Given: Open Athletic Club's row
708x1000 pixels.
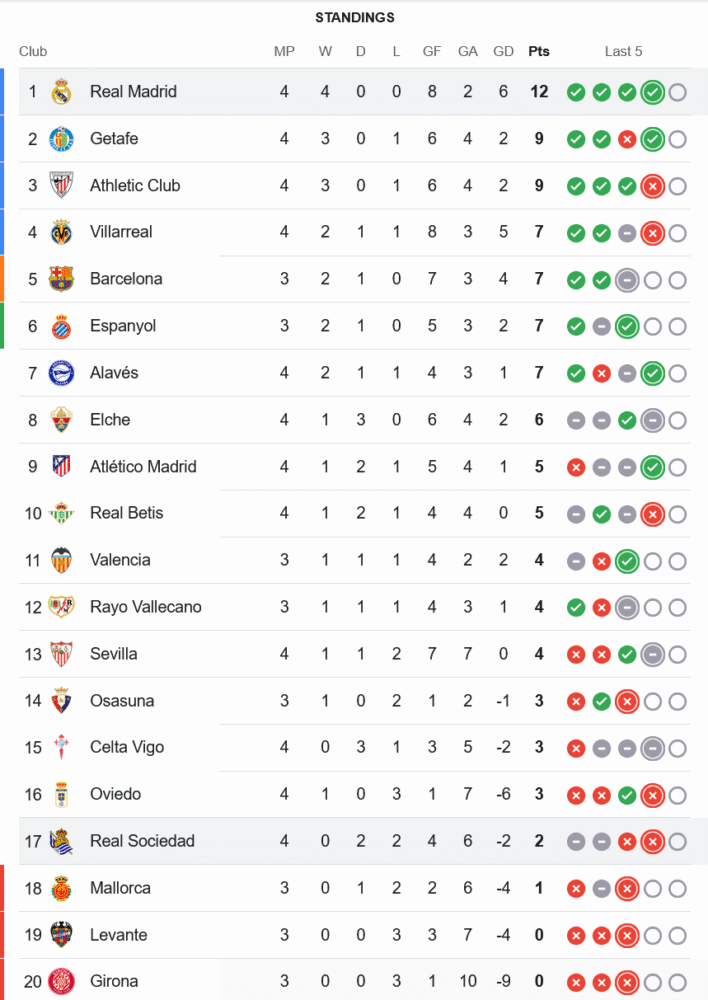Looking at the screenshot, I should [x=135, y=186].
